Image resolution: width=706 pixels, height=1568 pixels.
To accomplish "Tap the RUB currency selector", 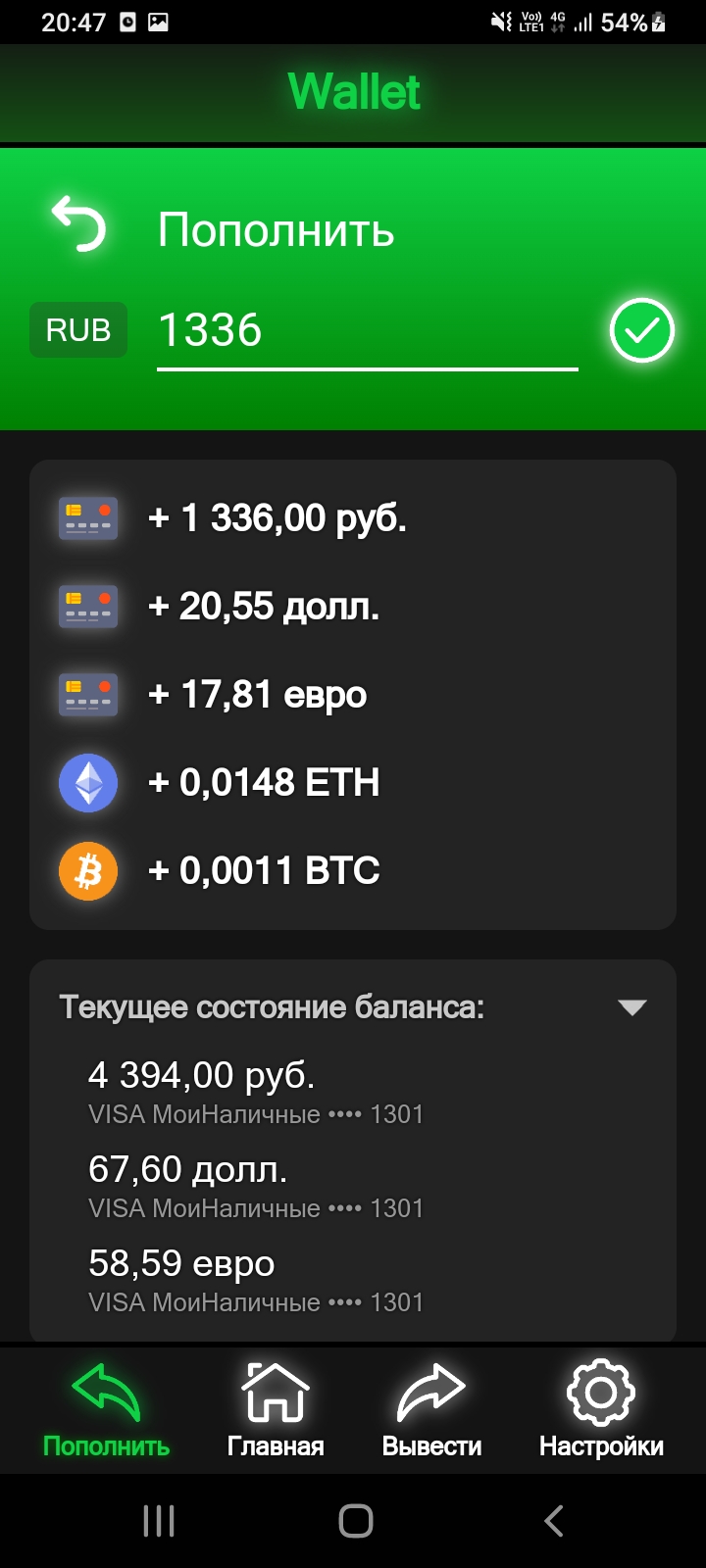I will [x=77, y=329].
